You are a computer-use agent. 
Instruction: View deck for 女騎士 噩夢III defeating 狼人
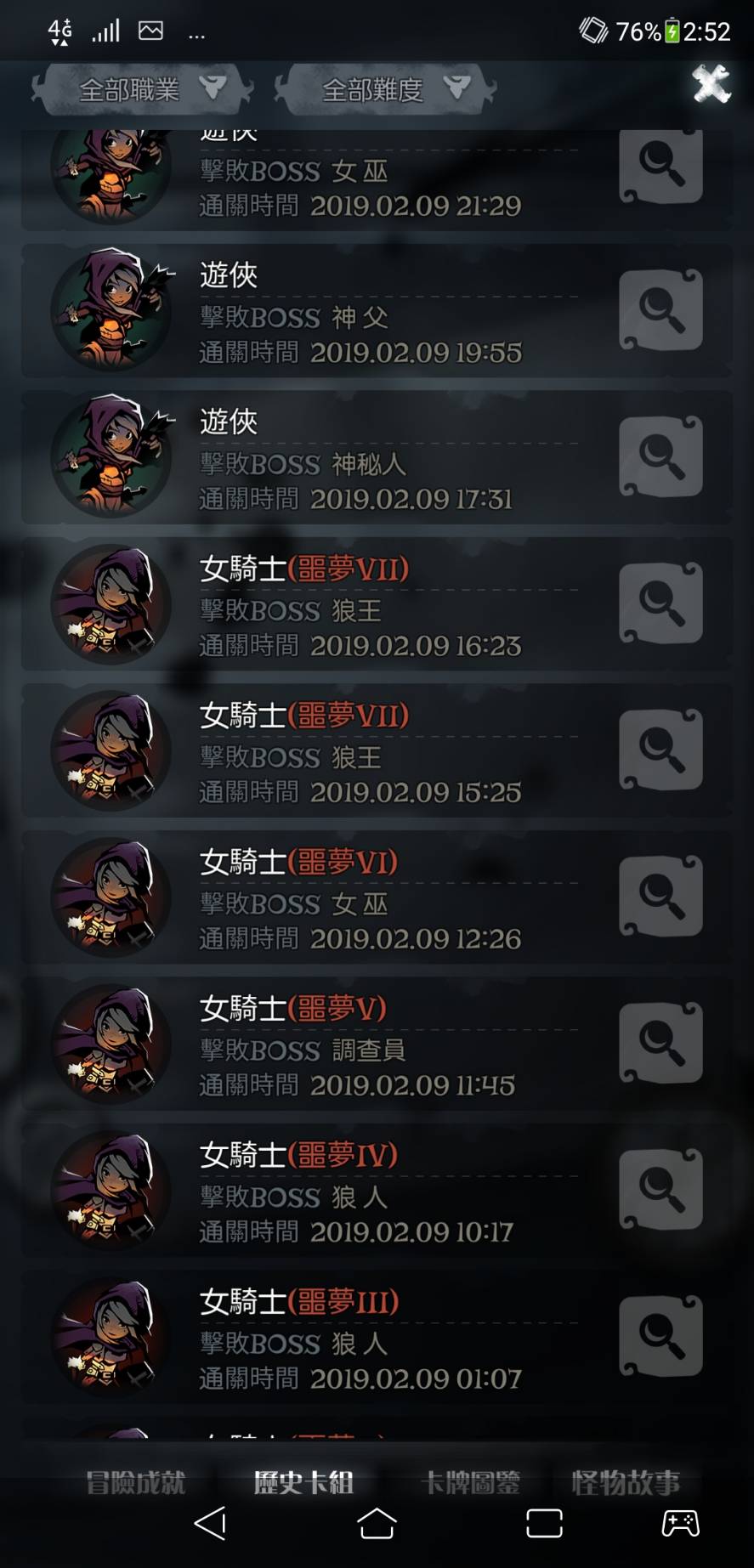click(x=661, y=1336)
